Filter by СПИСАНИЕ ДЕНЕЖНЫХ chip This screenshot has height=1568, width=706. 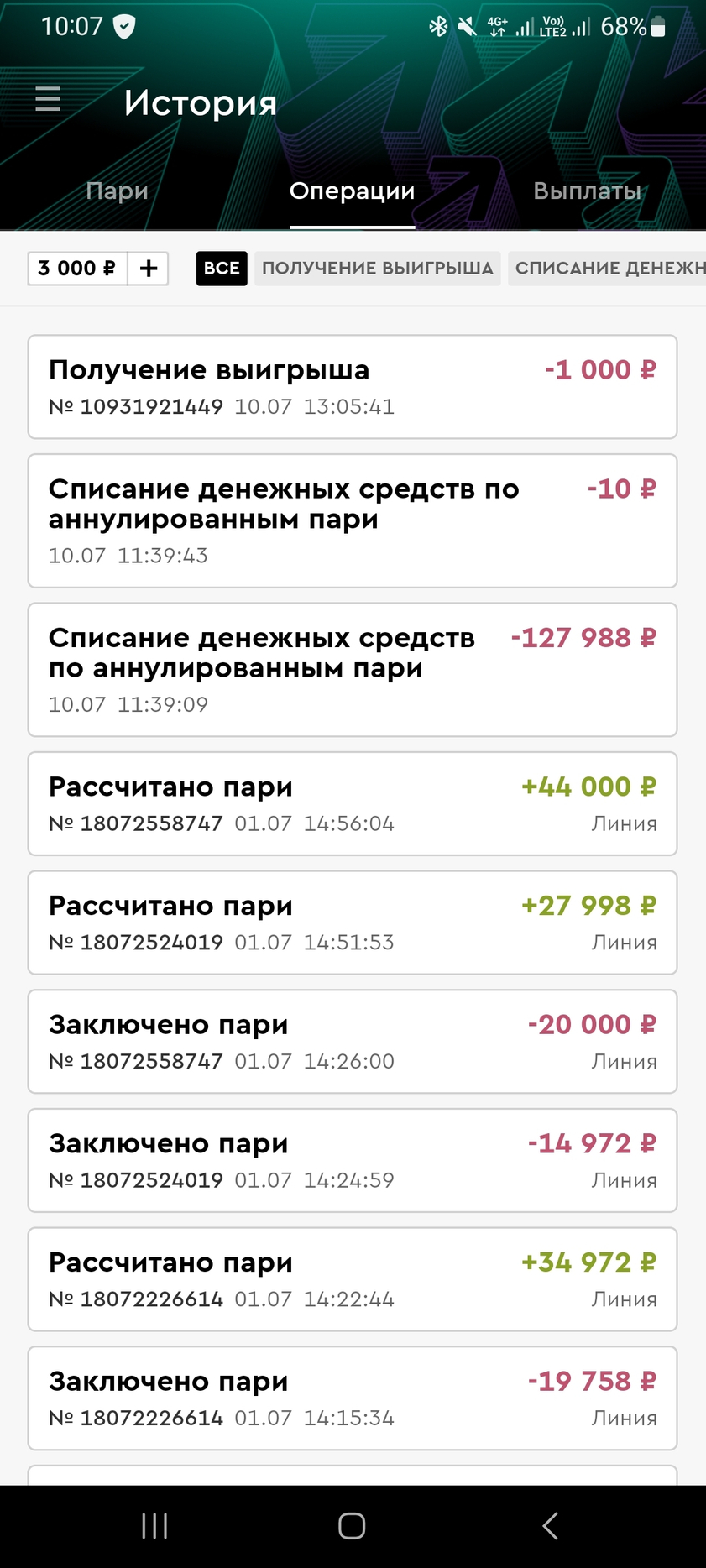[x=607, y=269]
